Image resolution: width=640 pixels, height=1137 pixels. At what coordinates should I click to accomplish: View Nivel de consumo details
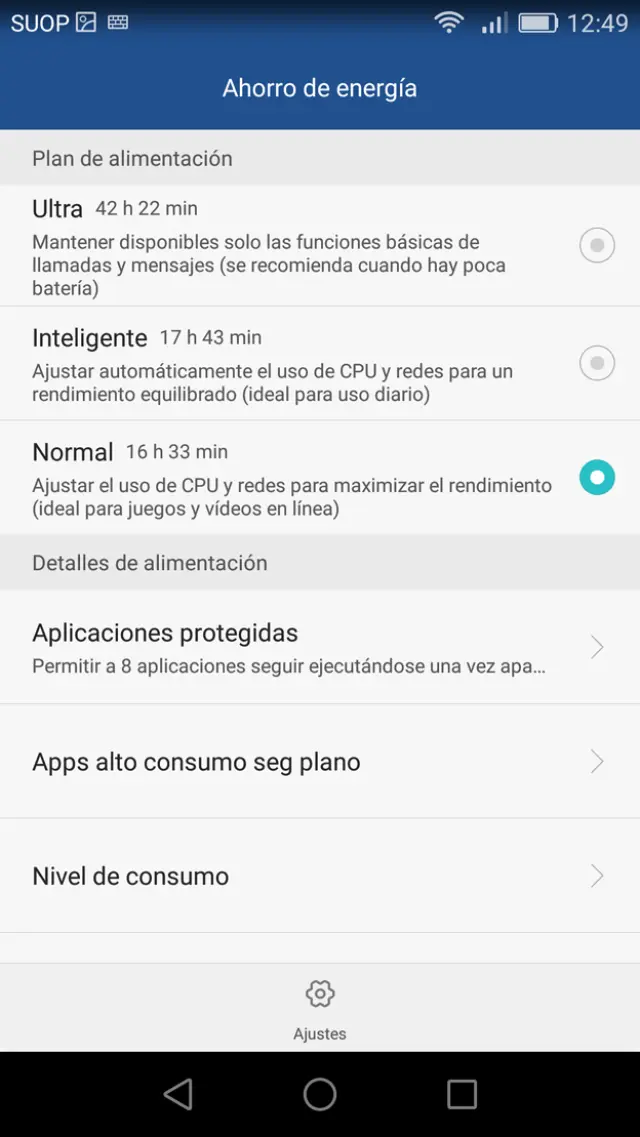pyautogui.click(x=320, y=876)
